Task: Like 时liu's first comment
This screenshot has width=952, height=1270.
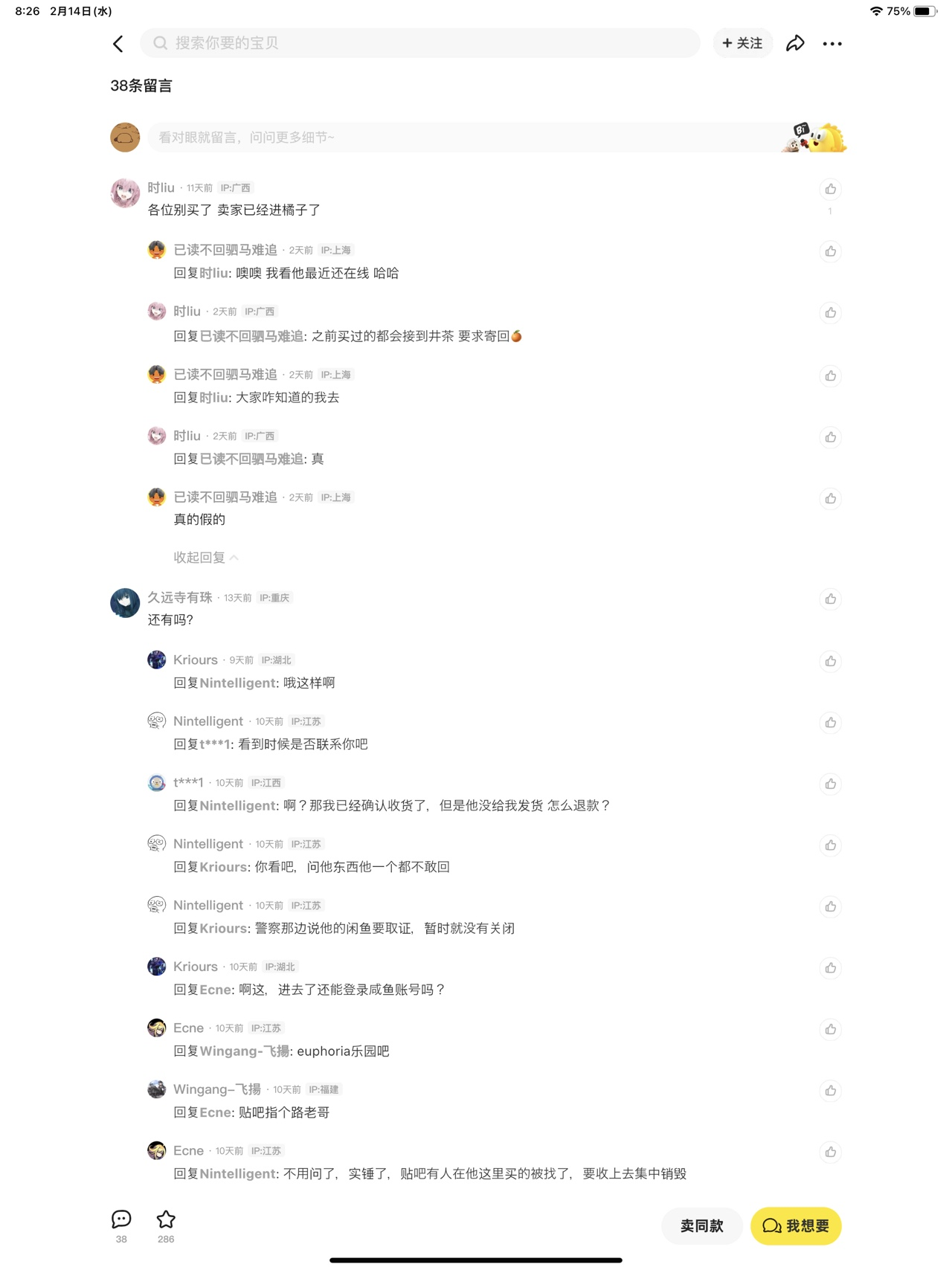Action: 830,189
